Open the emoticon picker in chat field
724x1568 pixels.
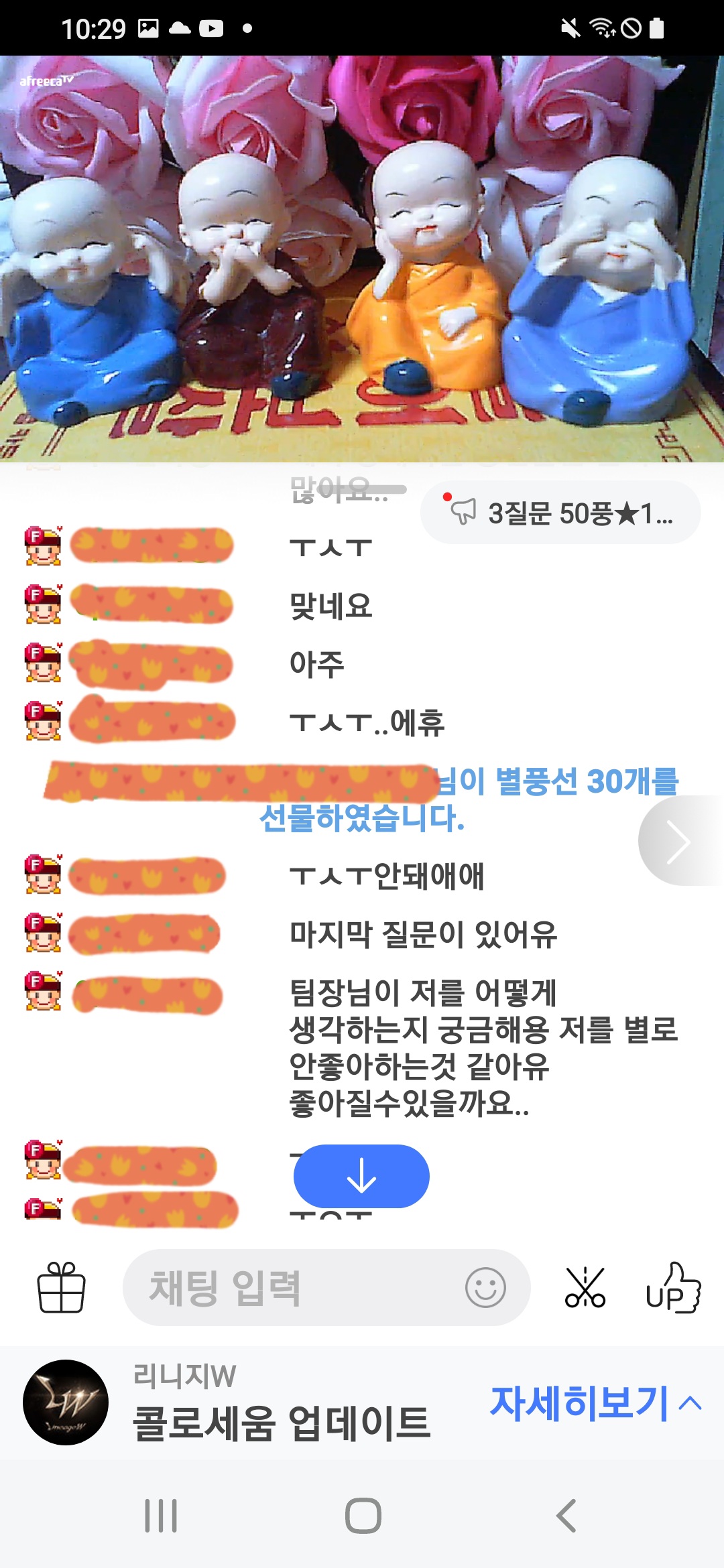click(x=485, y=1287)
